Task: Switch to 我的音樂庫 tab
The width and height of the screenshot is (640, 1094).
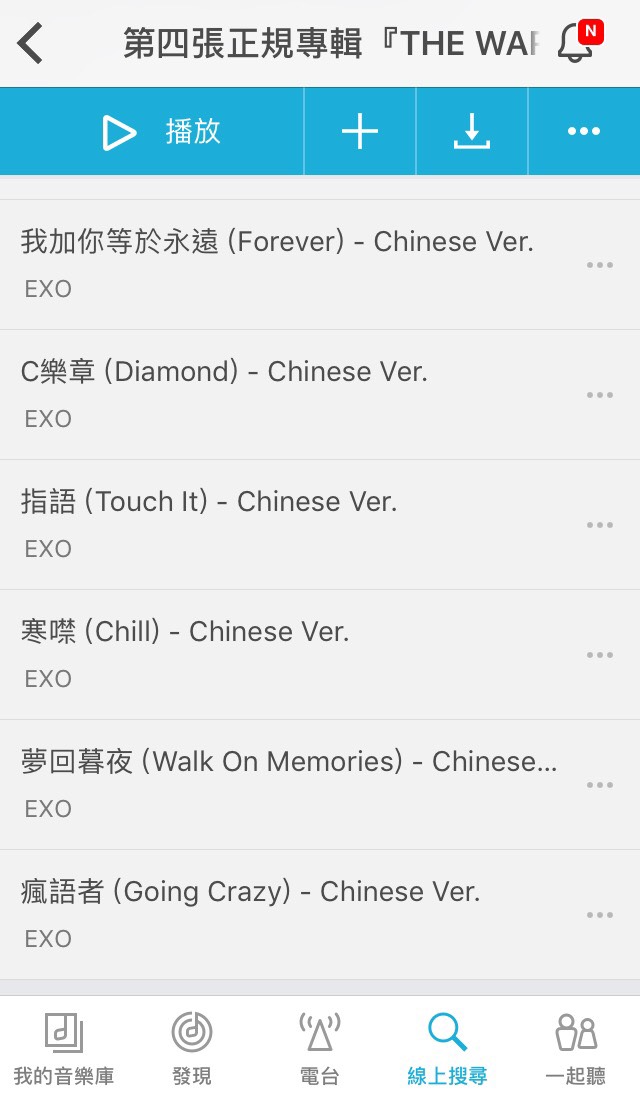Action: tap(64, 1047)
